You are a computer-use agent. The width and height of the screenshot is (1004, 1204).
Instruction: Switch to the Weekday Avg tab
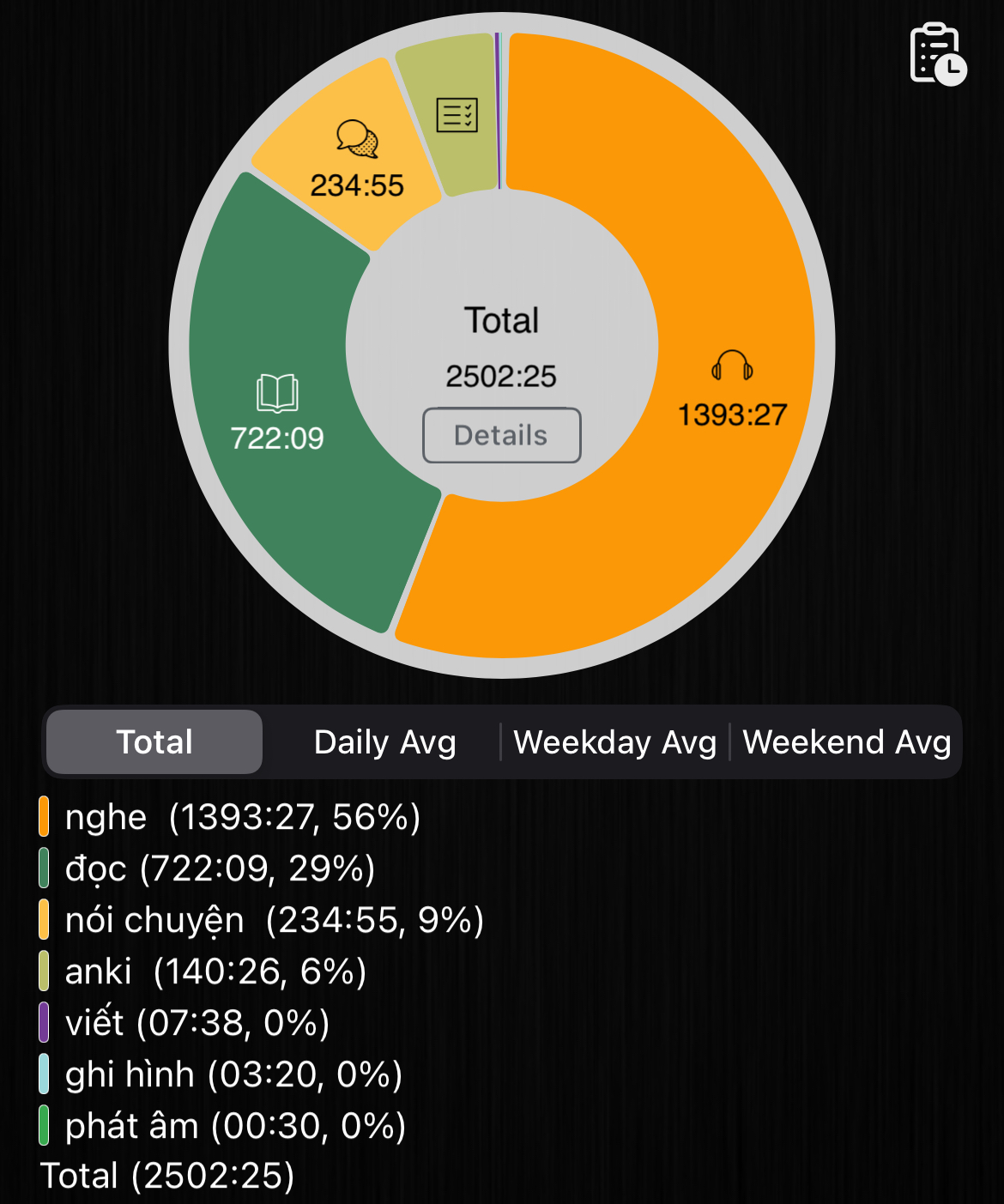coord(614,742)
